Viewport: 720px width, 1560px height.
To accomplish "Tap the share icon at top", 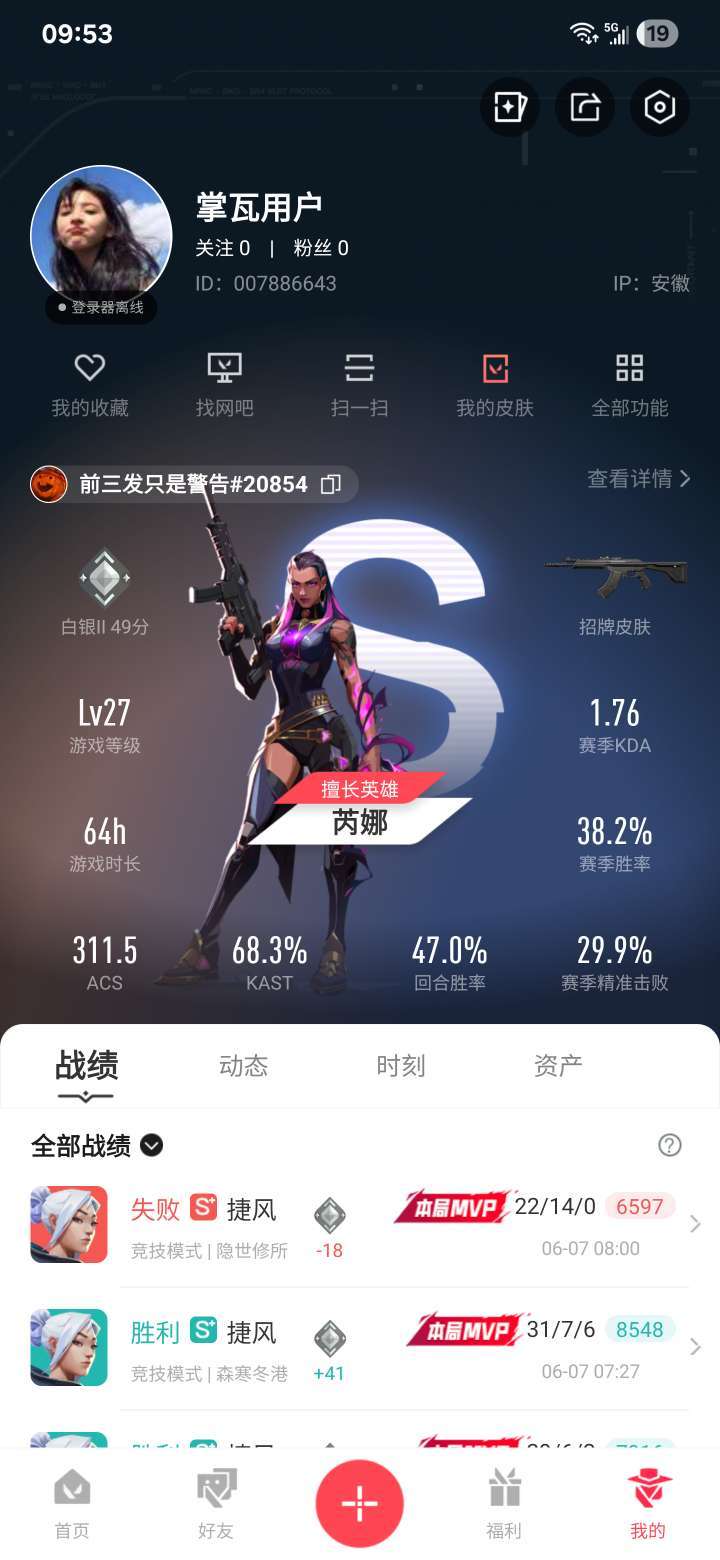I will (585, 107).
